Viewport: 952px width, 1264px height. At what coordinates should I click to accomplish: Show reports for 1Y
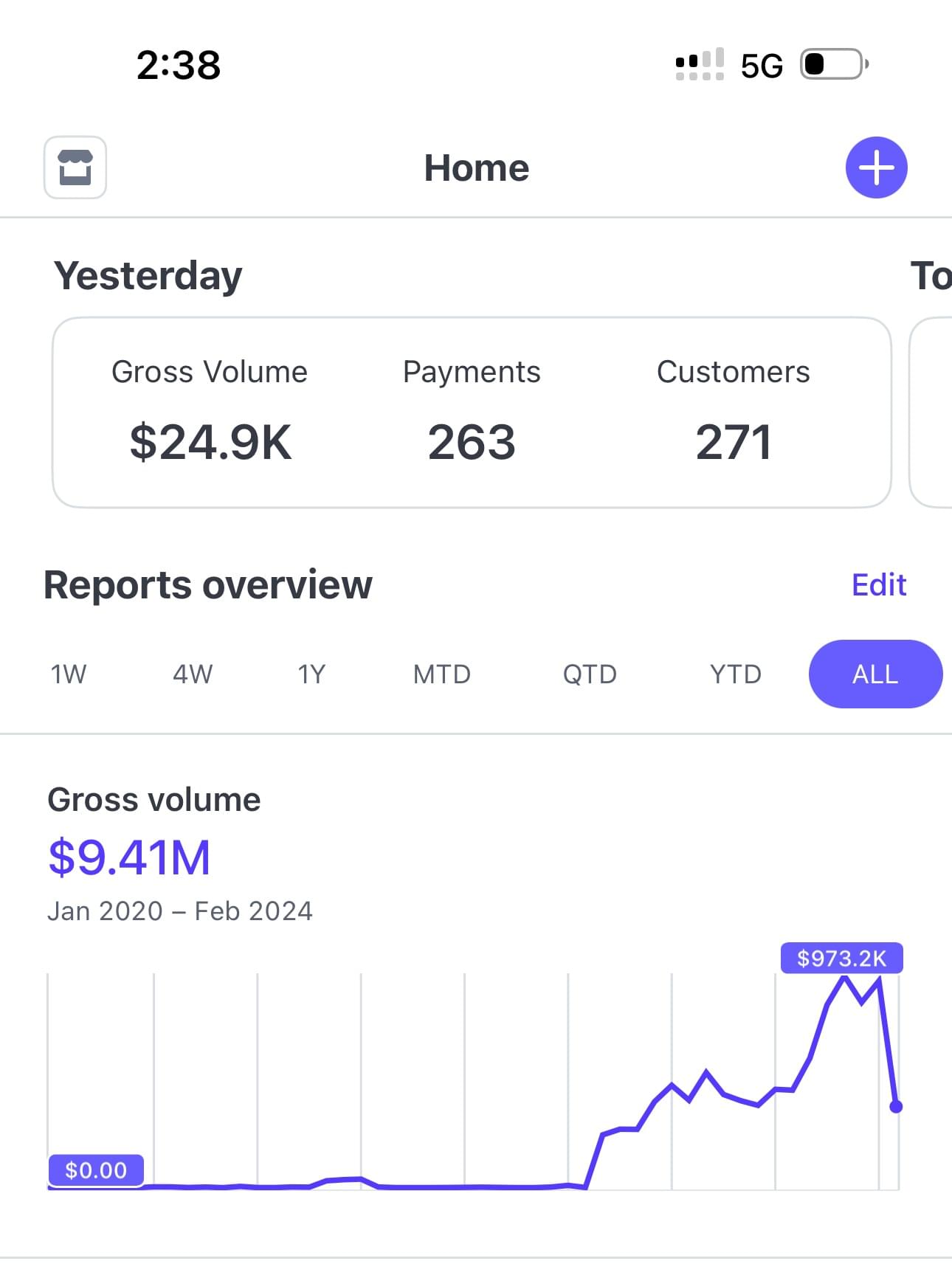click(311, 674)
